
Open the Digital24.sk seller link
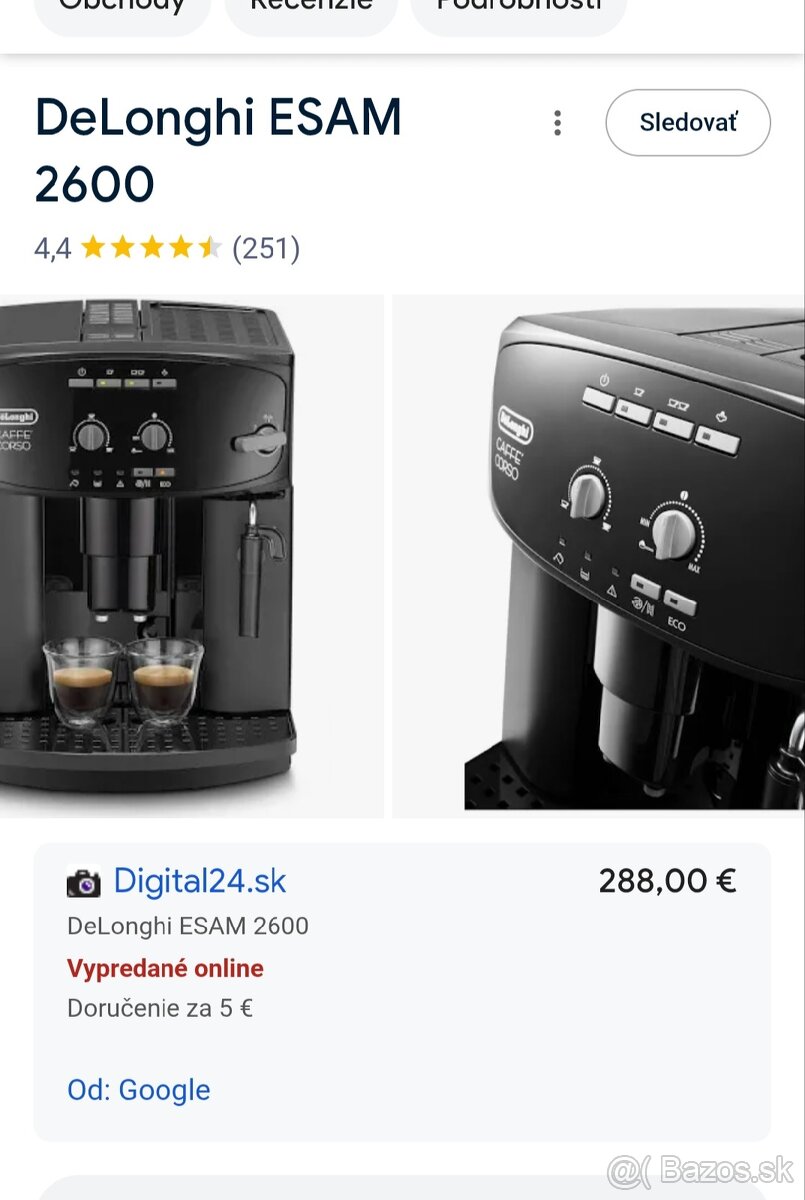click(x=200, y=880)
